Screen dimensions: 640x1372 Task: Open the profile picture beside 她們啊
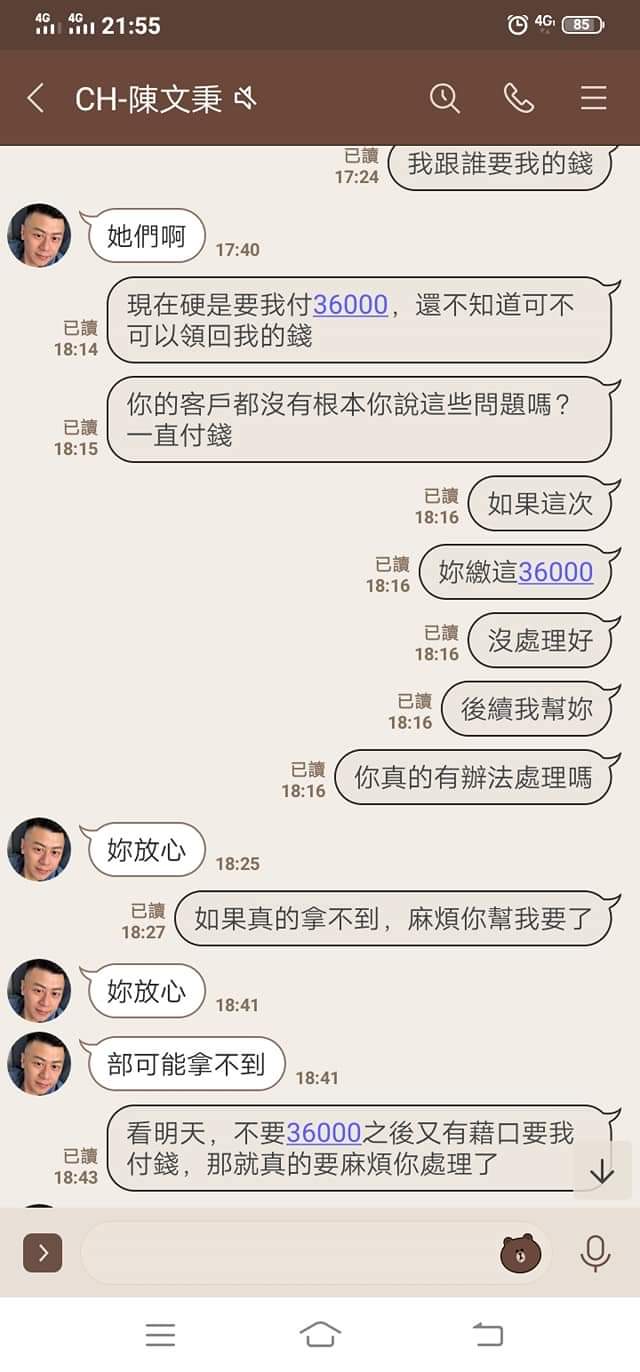click(x=39, y=236)
